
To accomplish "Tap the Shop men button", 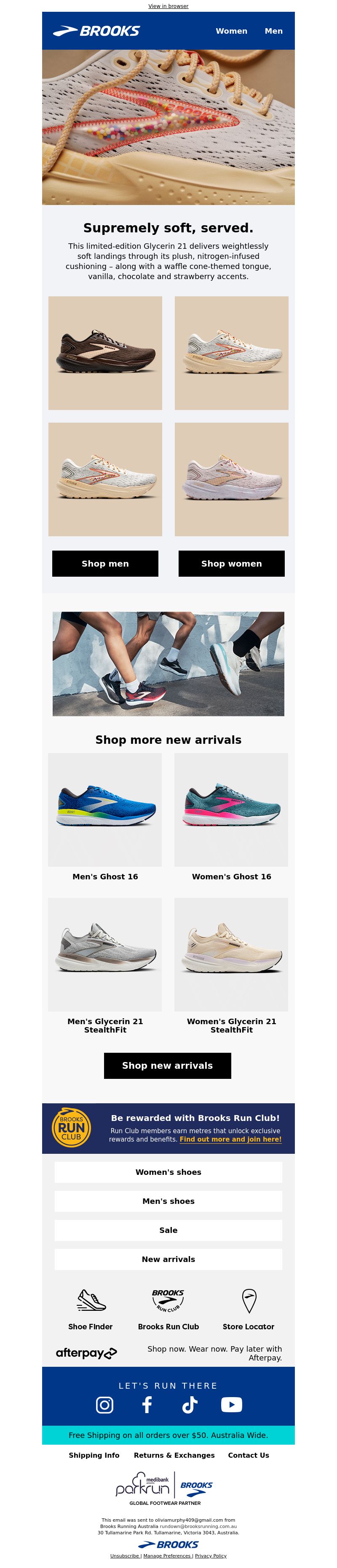I will (105, 563).
